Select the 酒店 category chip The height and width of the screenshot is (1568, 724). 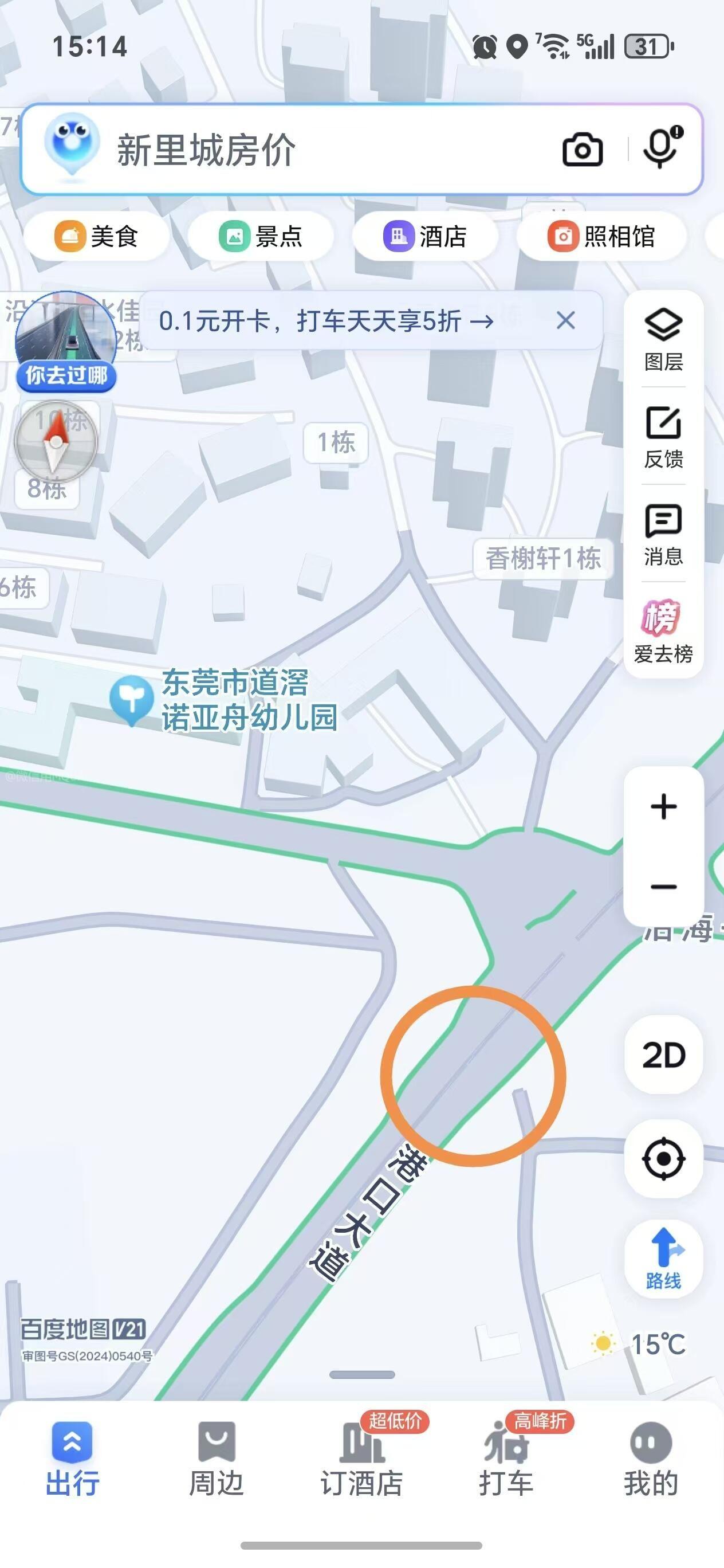pos(424,236)
